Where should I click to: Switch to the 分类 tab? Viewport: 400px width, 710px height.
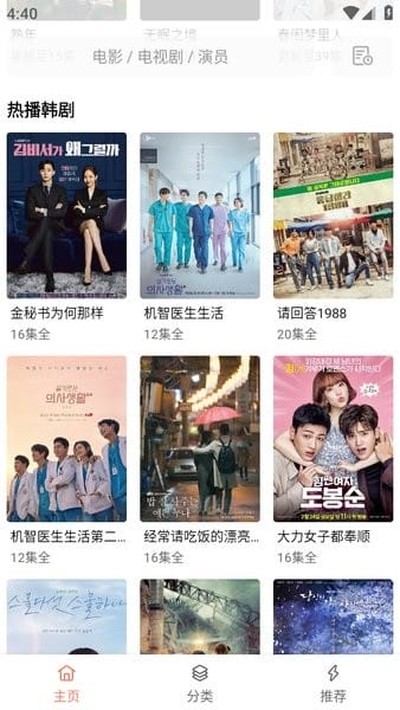(x=200, y=683)
